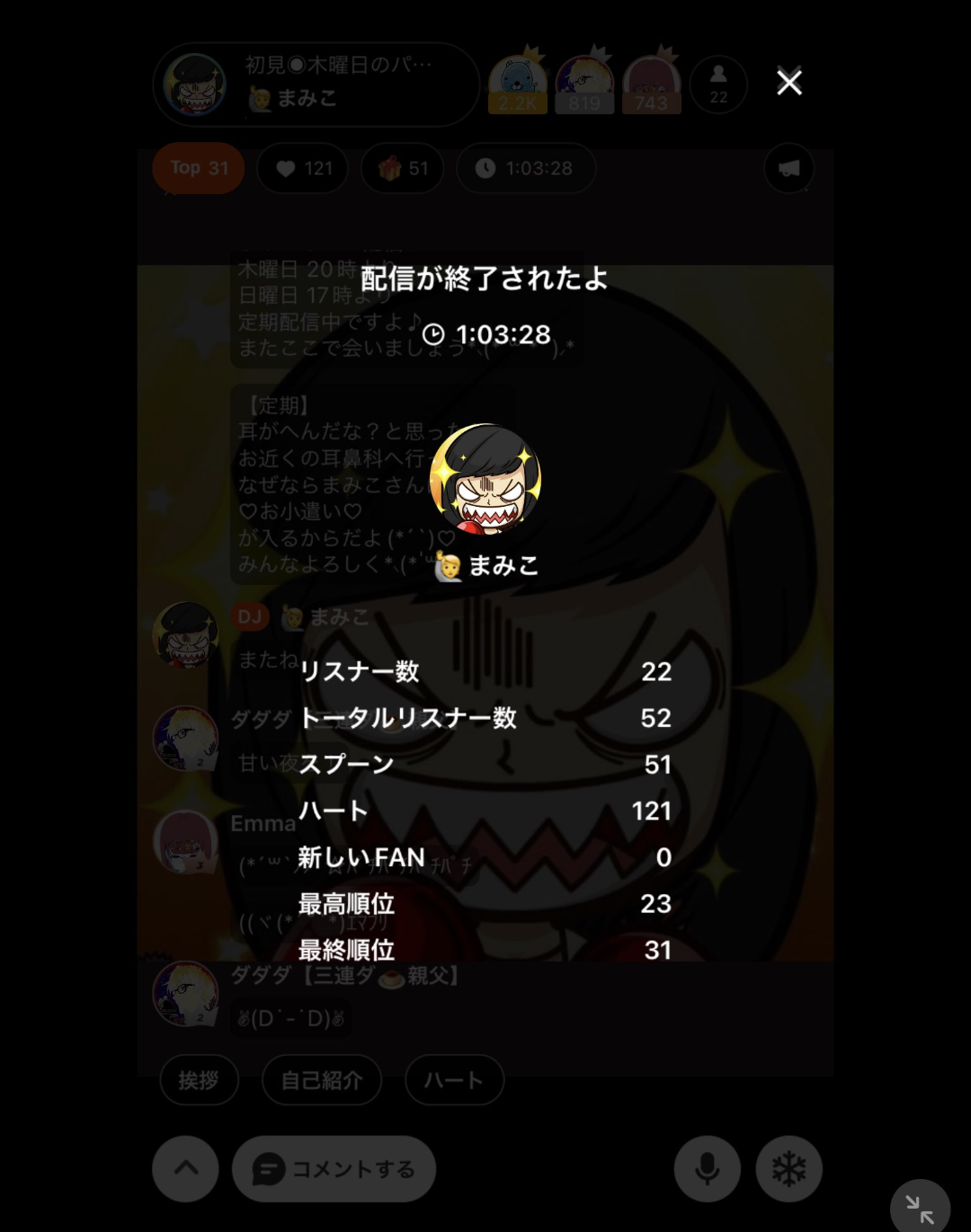Open まみこ's profile avatar in the center

485,479
